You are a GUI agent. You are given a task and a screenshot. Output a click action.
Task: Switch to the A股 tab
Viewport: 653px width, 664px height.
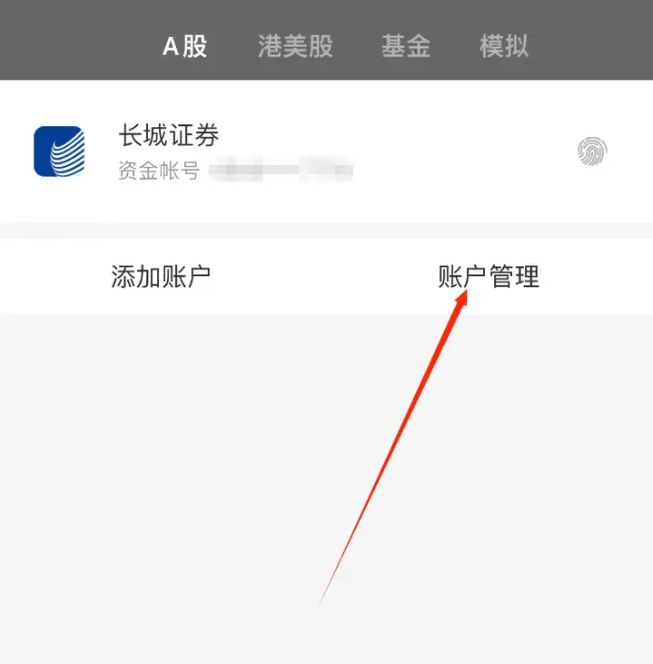(185, 46)
